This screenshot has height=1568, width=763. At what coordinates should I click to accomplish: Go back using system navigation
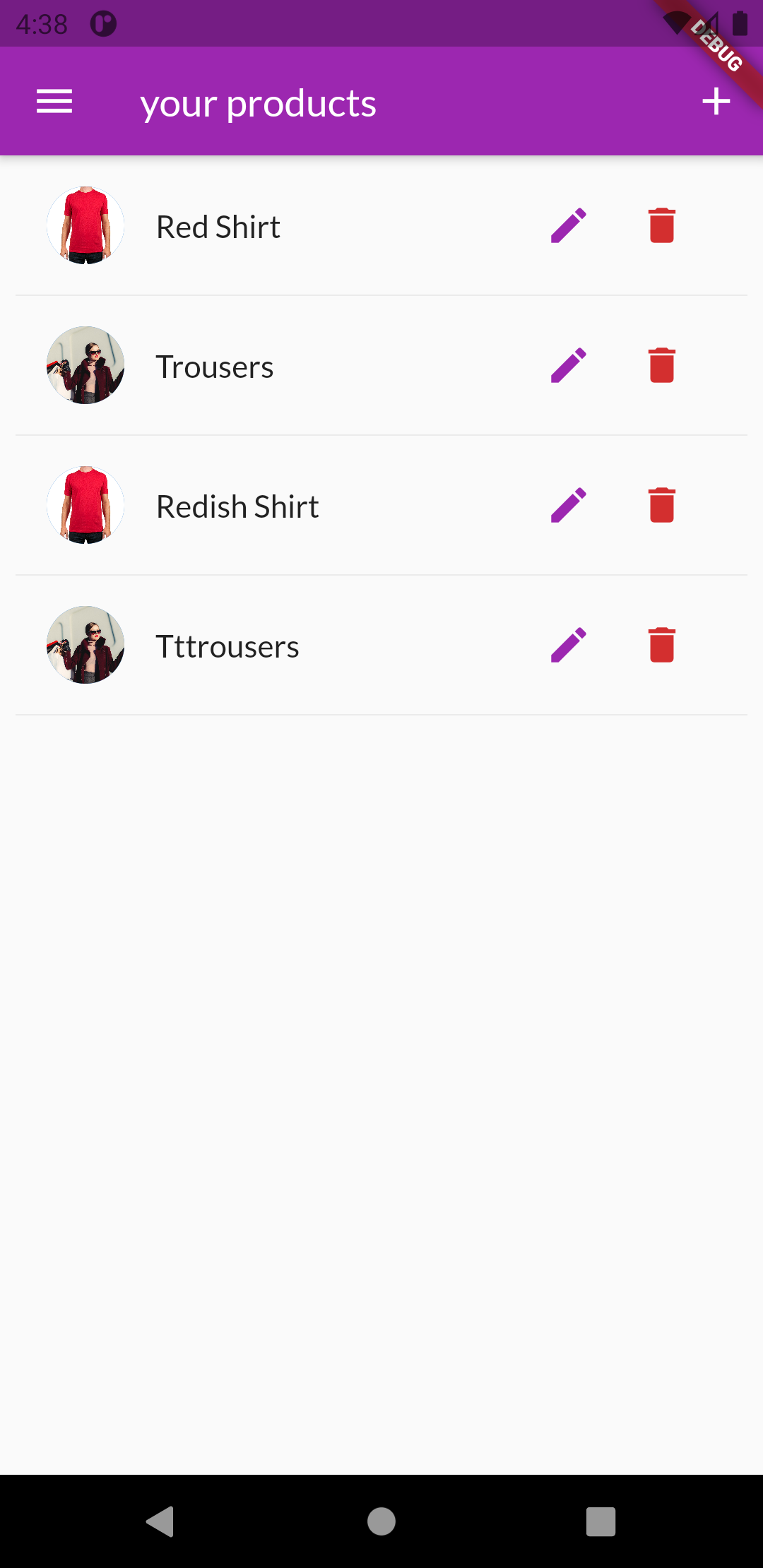coord(160,1521)
